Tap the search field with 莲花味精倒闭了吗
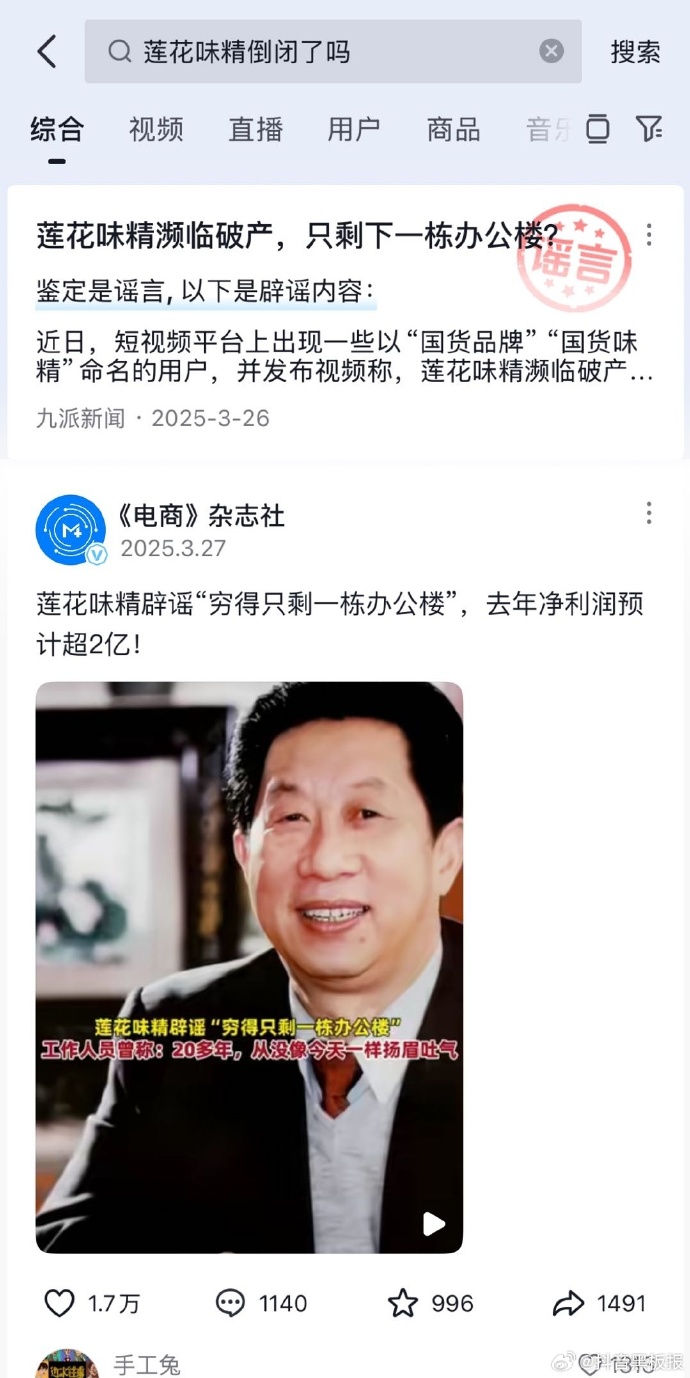The width and height of the screenshot is (690, 1378). (x=333, y=51)
